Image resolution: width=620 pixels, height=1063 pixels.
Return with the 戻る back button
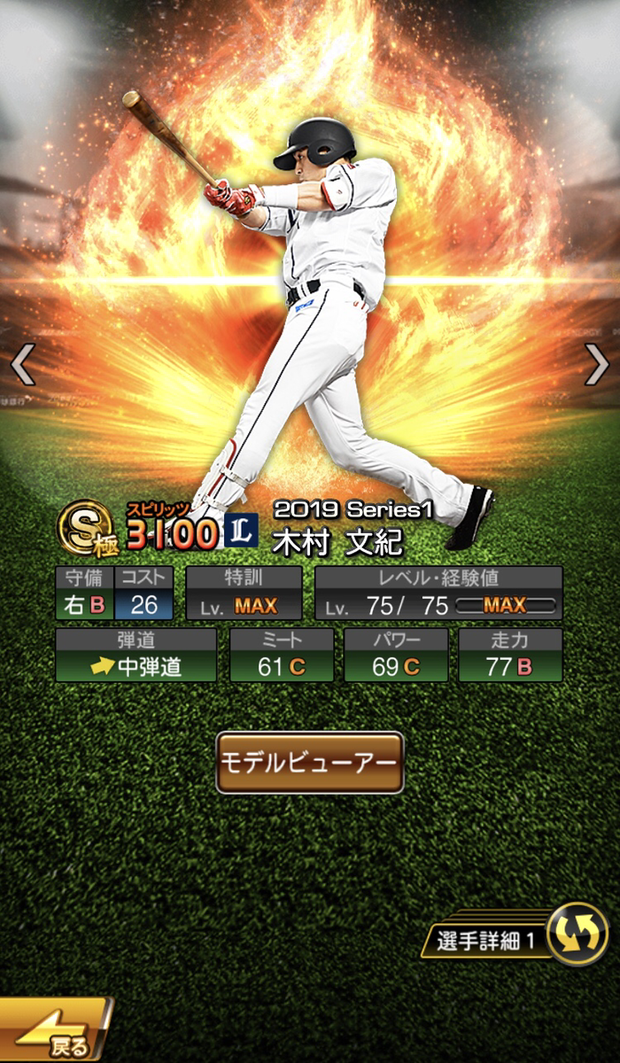tap(55, 1032)
